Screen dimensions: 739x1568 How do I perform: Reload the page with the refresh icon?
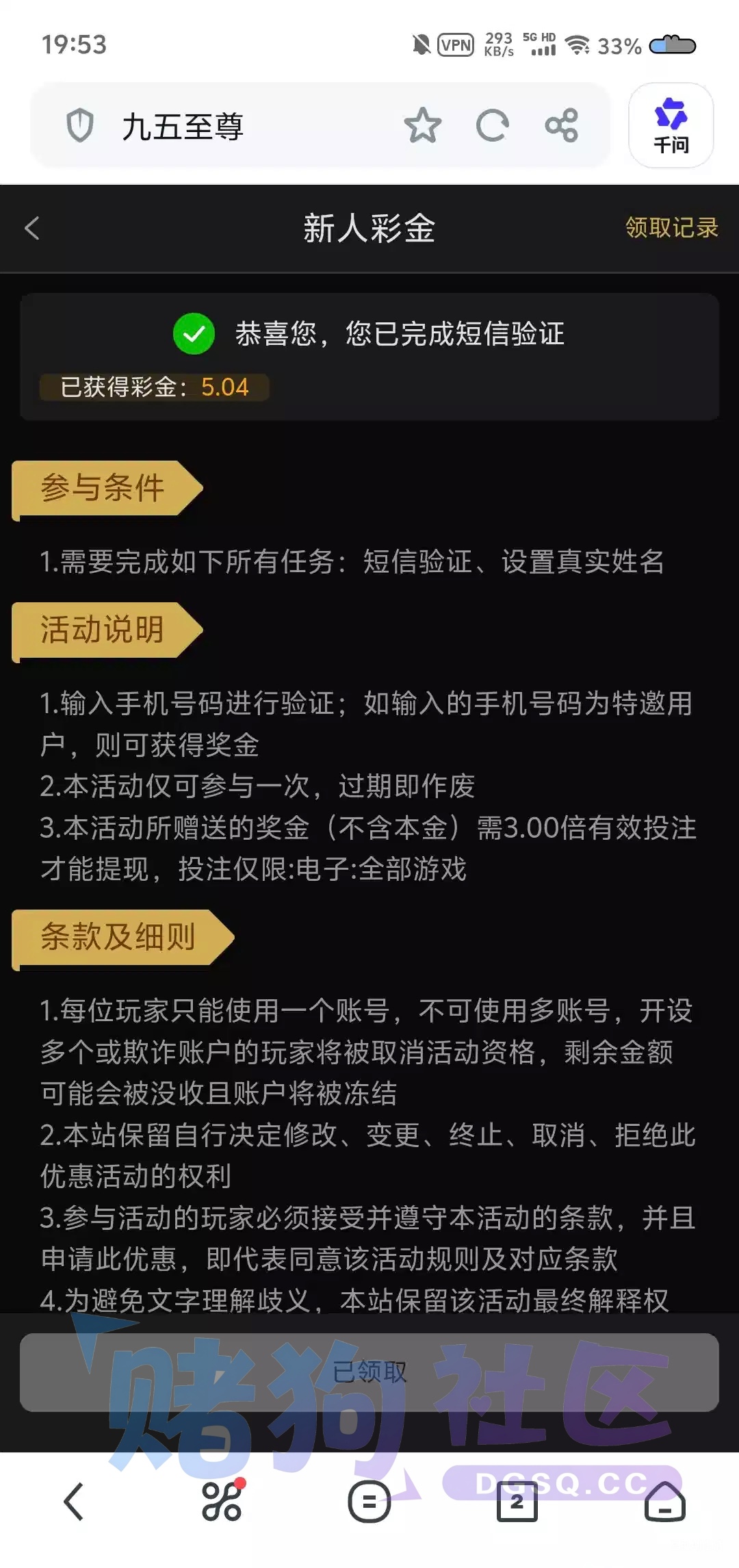coord(493,126)
